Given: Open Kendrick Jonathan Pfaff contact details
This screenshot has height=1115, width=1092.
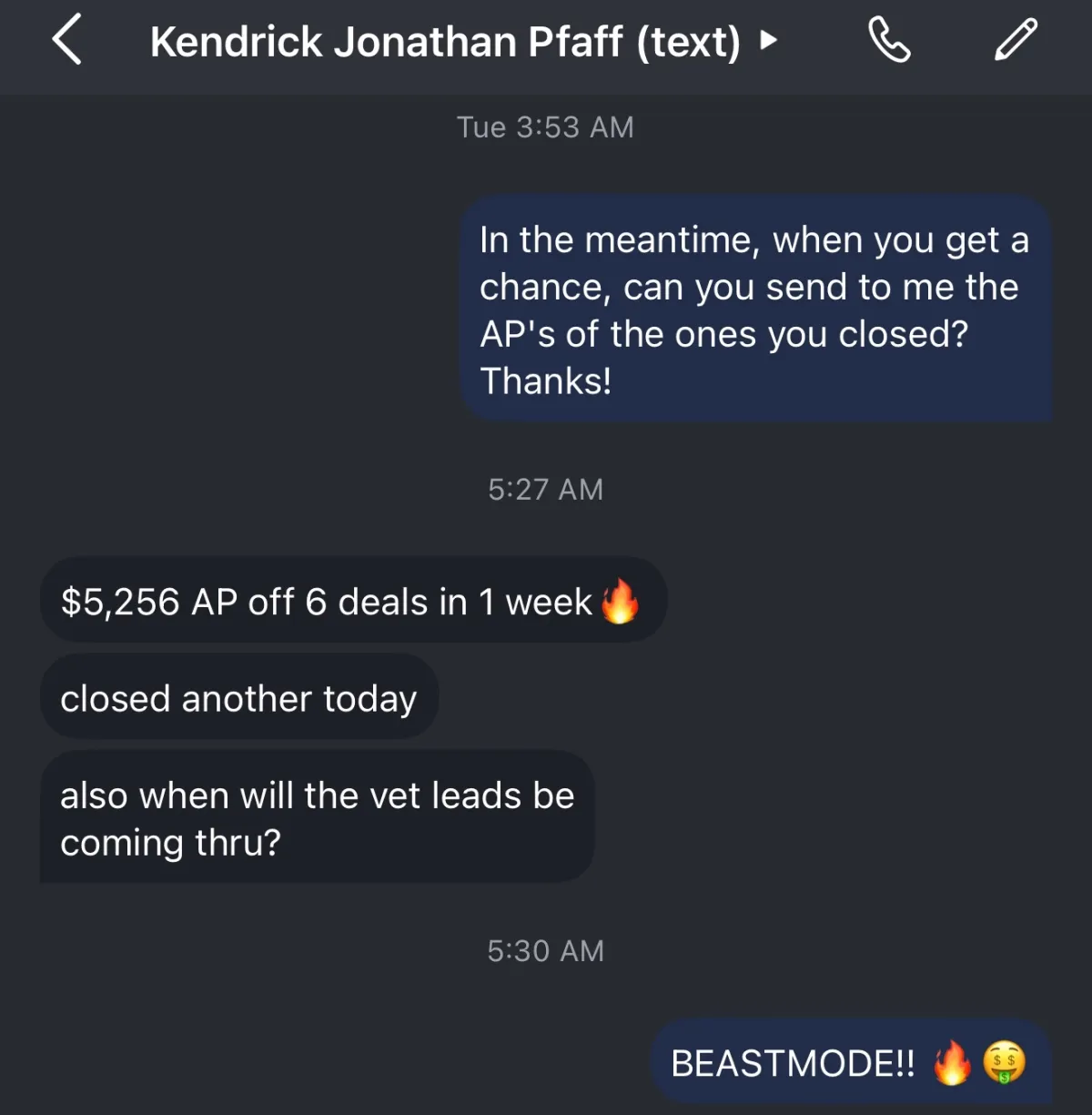Looking at the screenshot, I should pyautogui.click(x=462, y=42).
